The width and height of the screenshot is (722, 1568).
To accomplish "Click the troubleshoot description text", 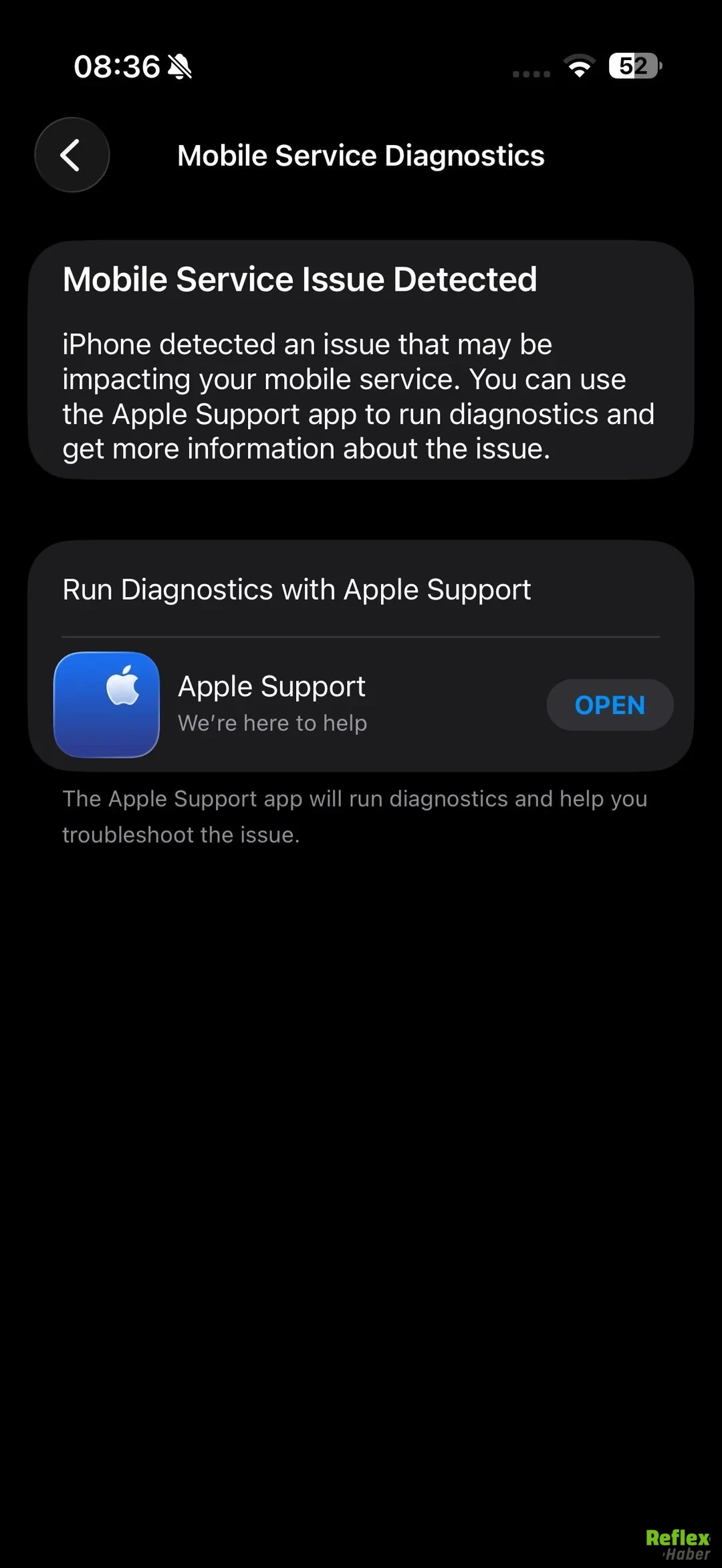I will click(x=354, y=816).
